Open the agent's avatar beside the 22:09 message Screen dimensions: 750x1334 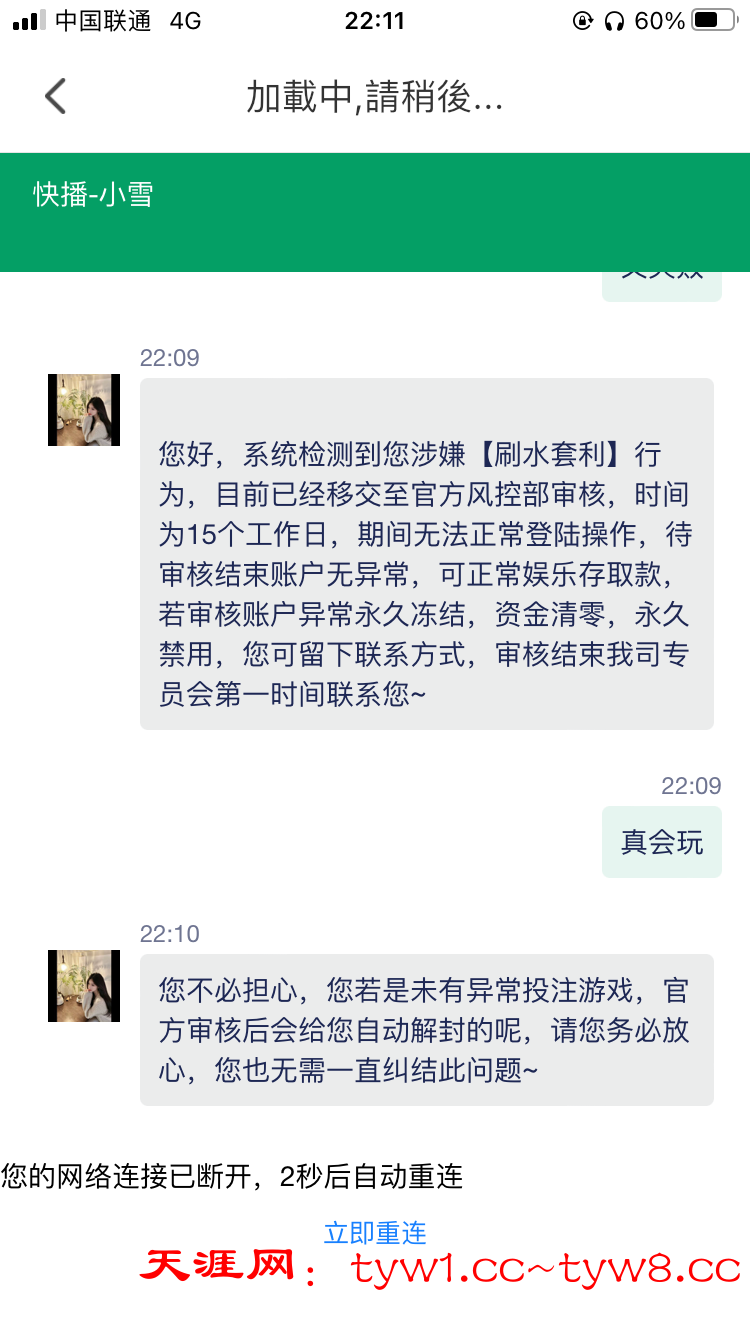tap(84, 410)
